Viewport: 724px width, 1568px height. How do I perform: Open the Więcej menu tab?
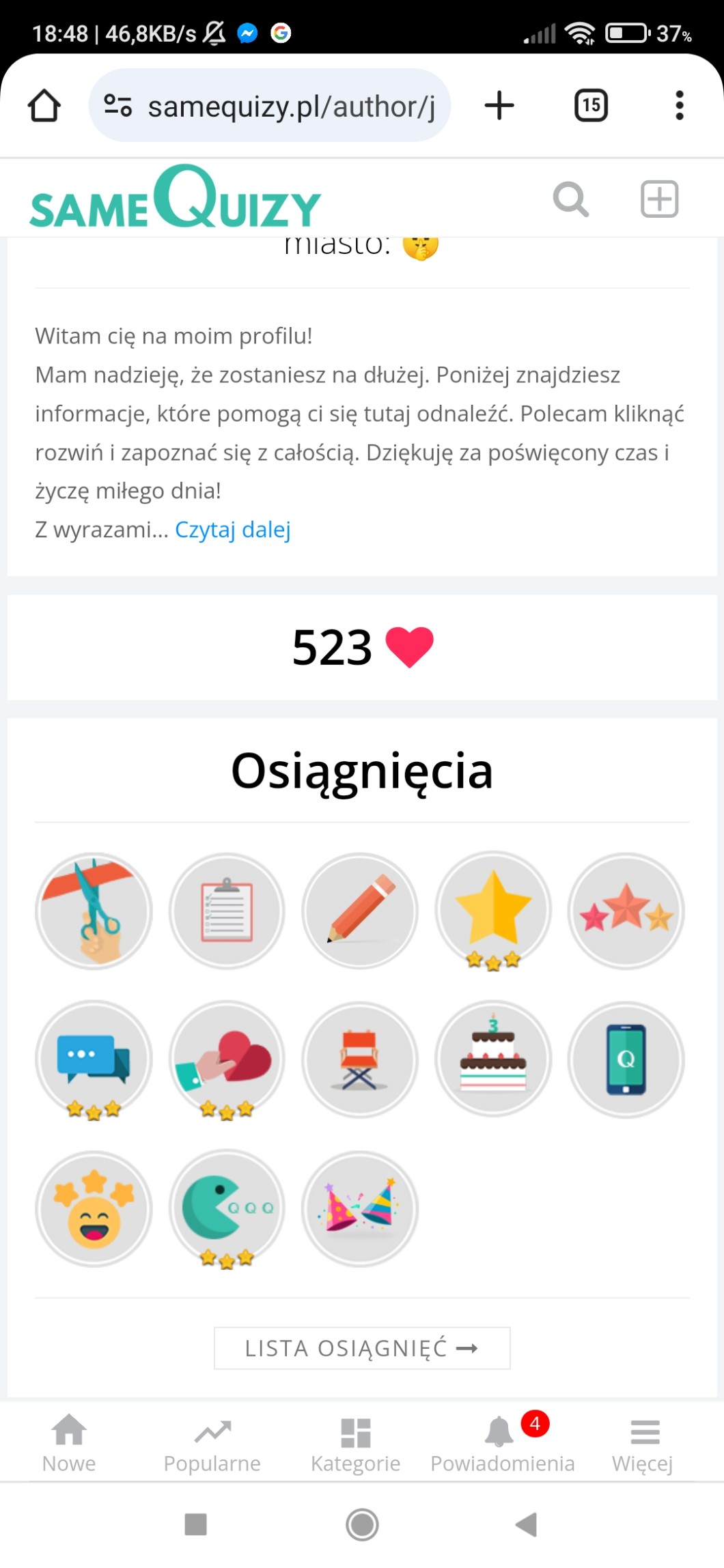point(643,1443)
